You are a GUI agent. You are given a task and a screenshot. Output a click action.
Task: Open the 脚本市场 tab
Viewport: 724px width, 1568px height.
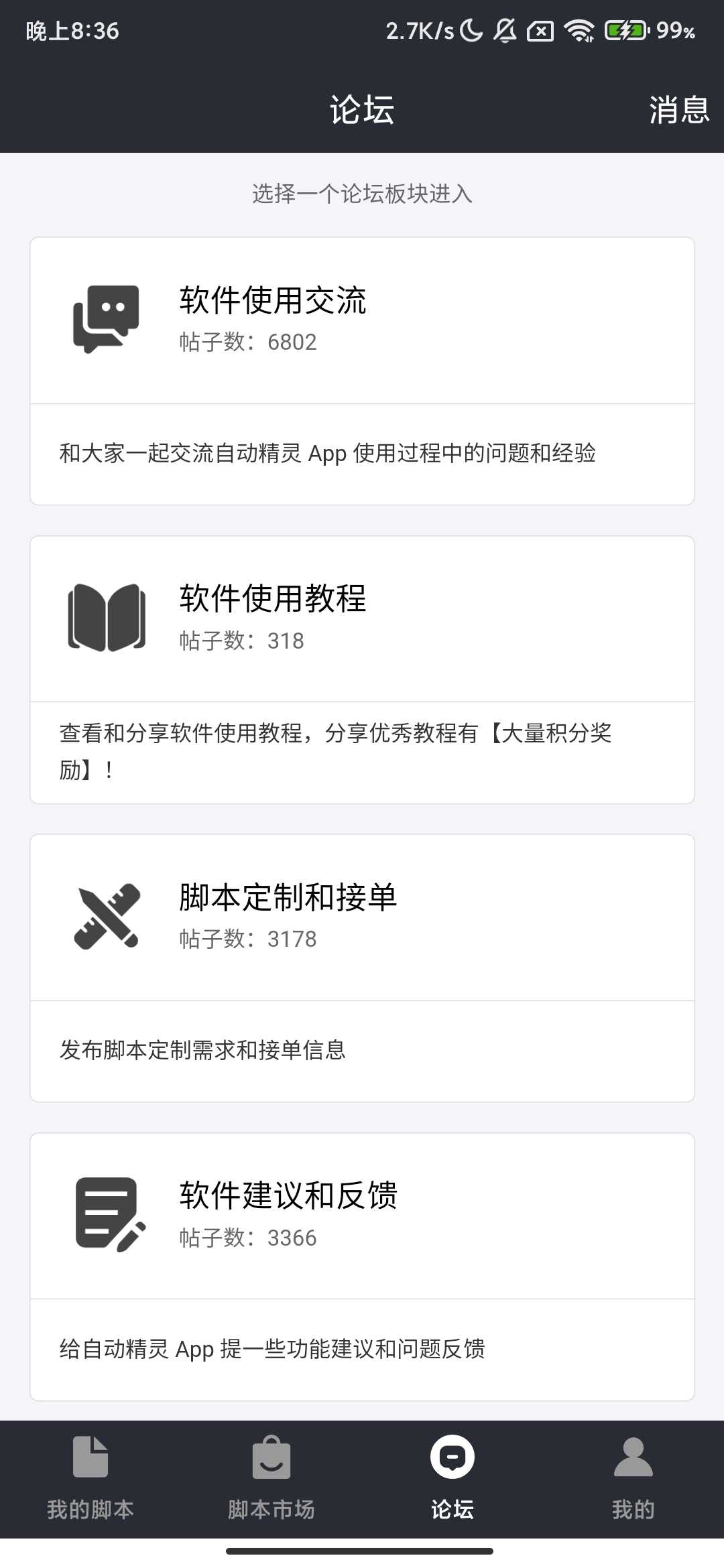(x=271, y=1479)
